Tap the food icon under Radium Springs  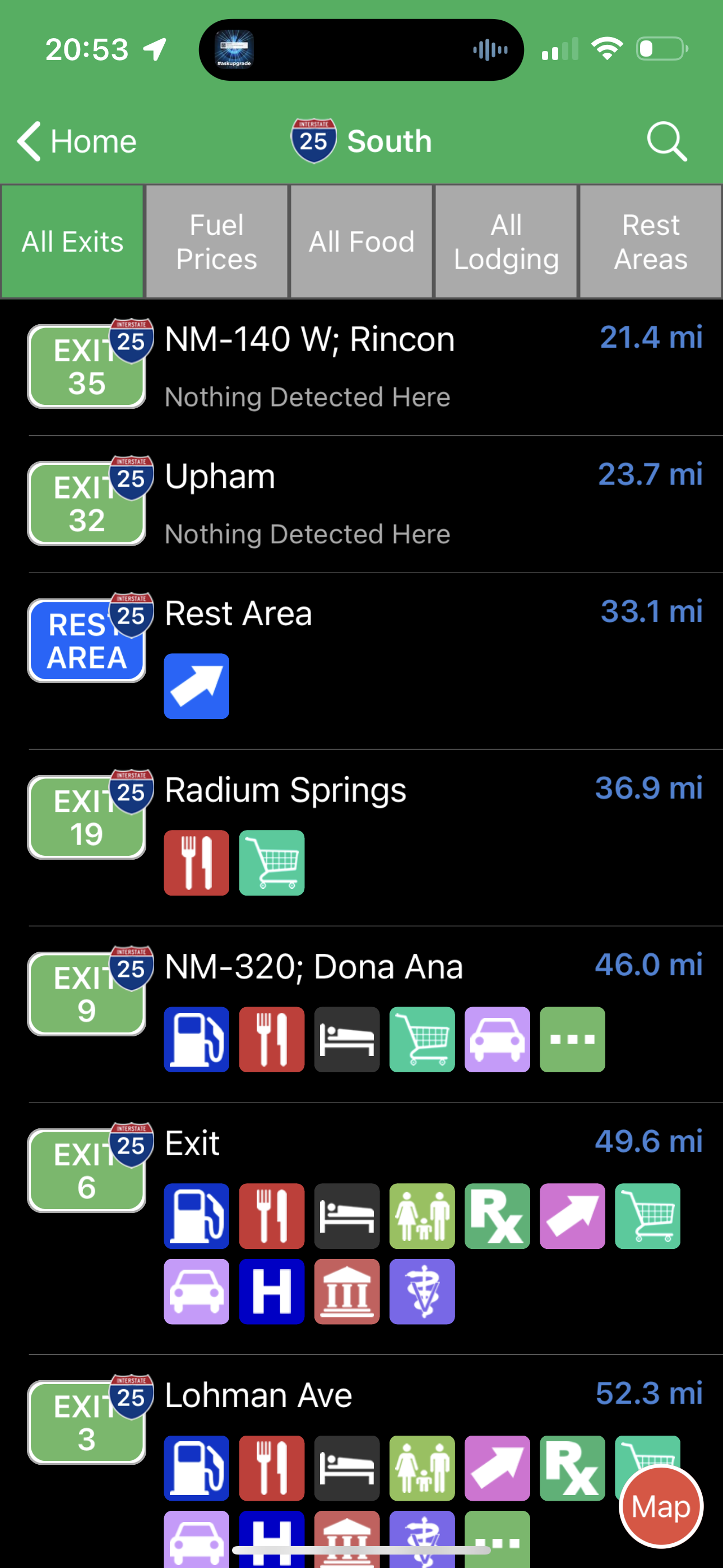[x=197, y=863]
